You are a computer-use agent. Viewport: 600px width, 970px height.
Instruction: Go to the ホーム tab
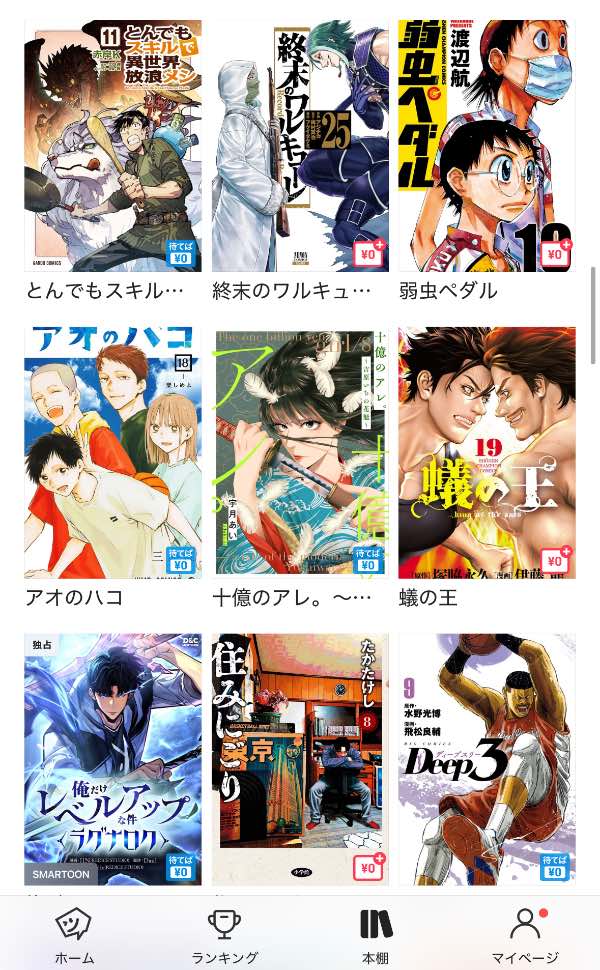[x=75, y=935]
